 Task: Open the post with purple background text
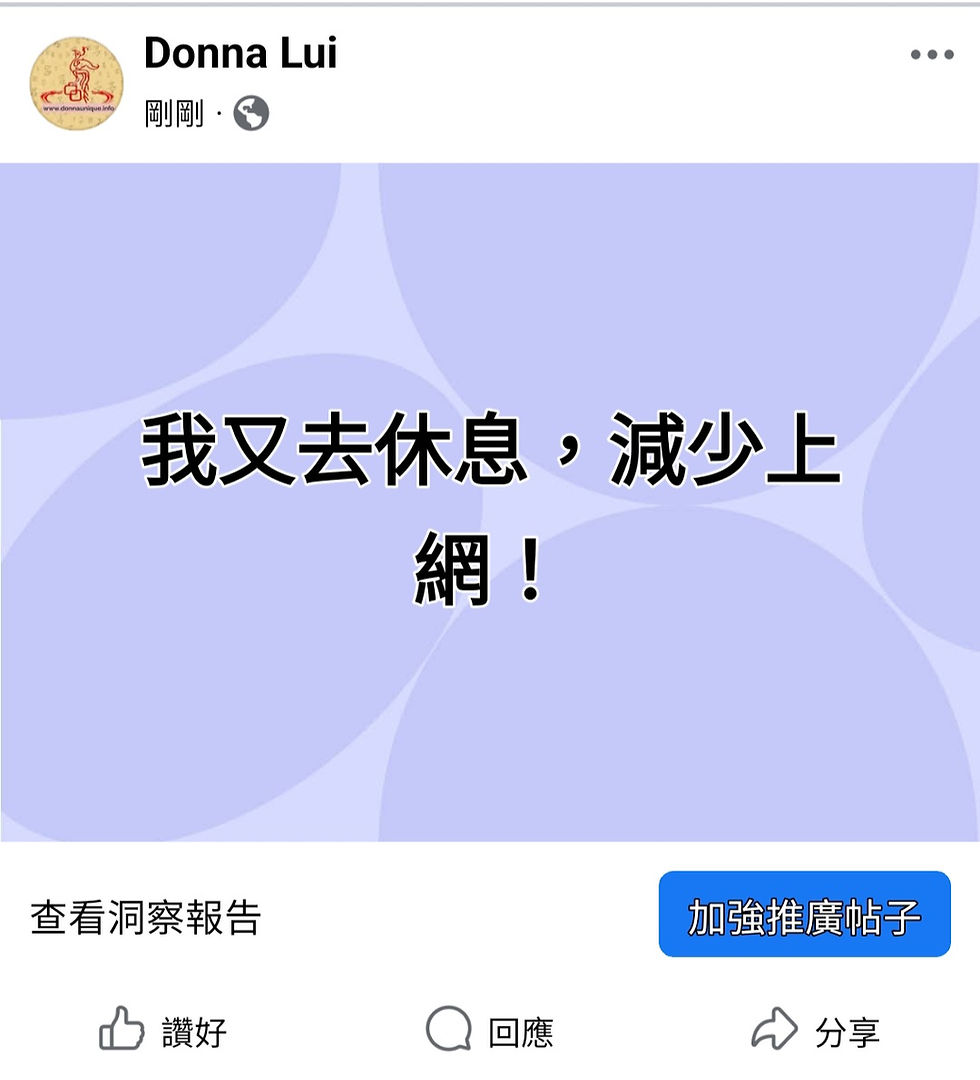pos(490,502)
